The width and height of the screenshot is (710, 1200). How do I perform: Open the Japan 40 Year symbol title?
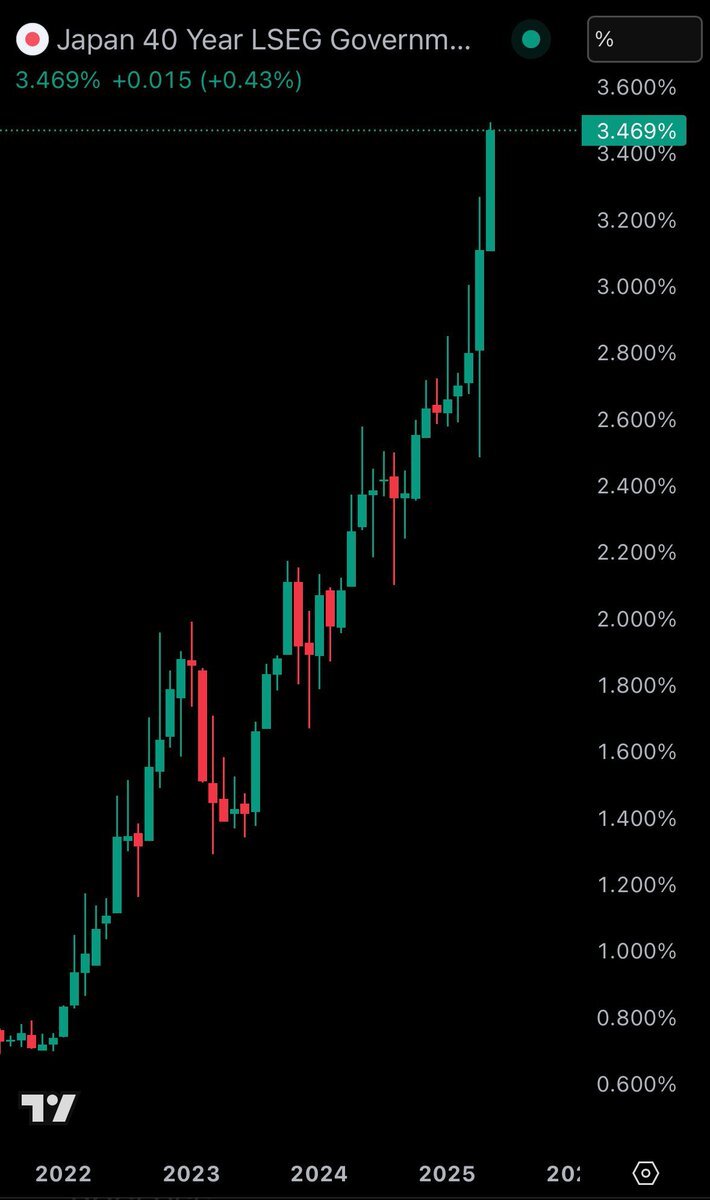pos(262,41)
